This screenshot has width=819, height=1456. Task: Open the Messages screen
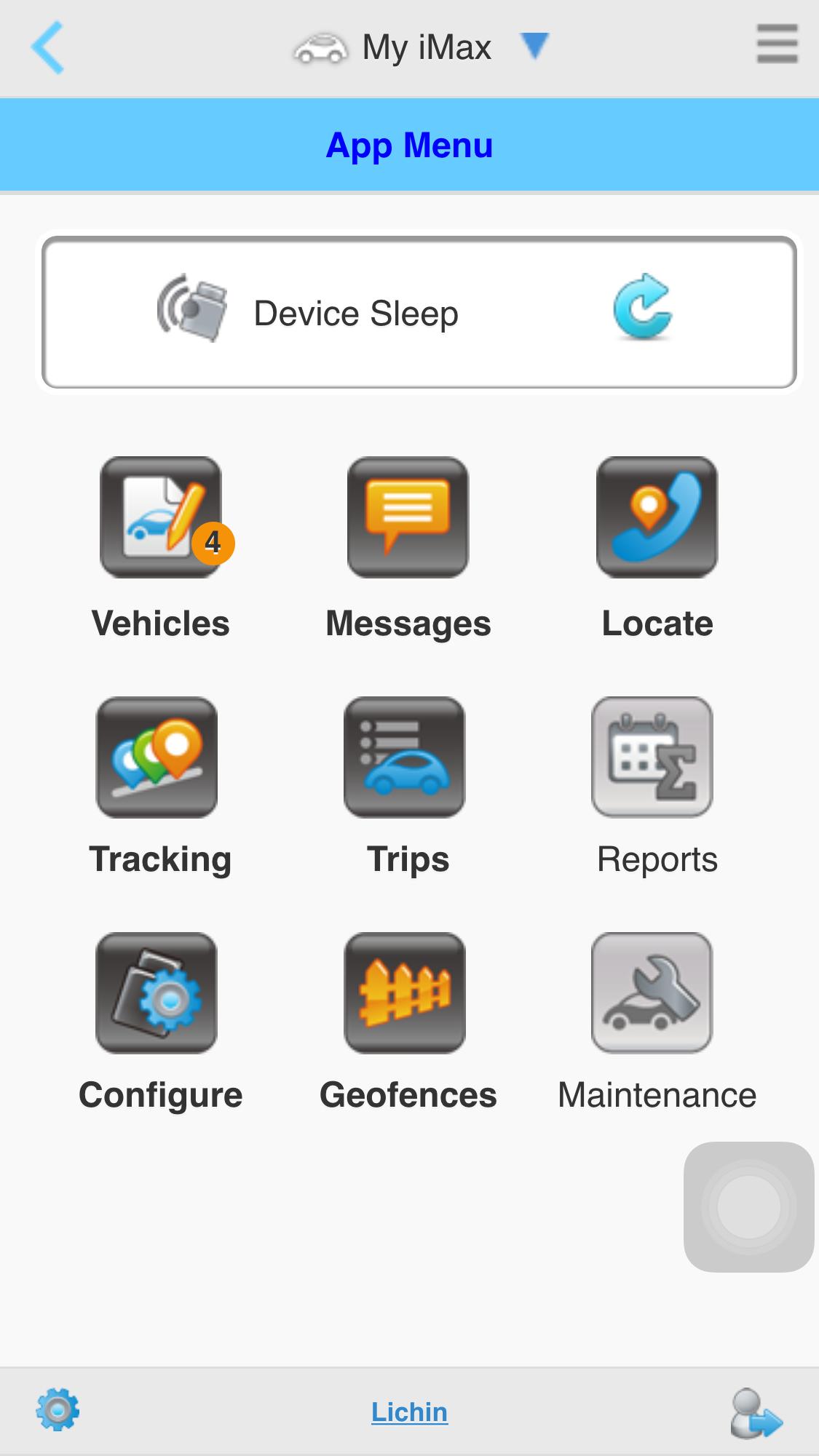point(408,518)
